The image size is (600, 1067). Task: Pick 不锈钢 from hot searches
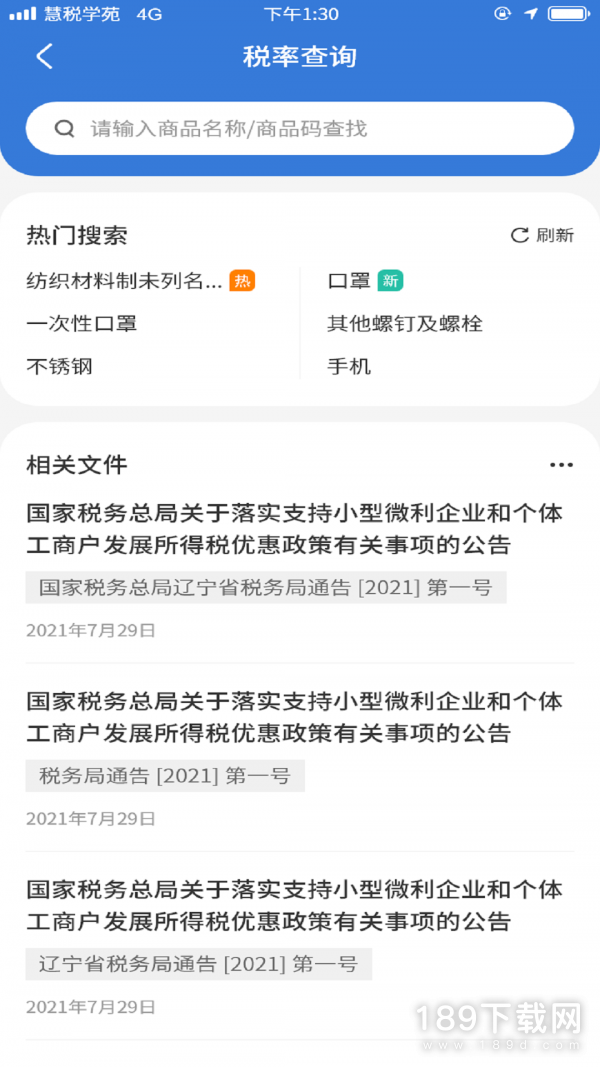59,366
